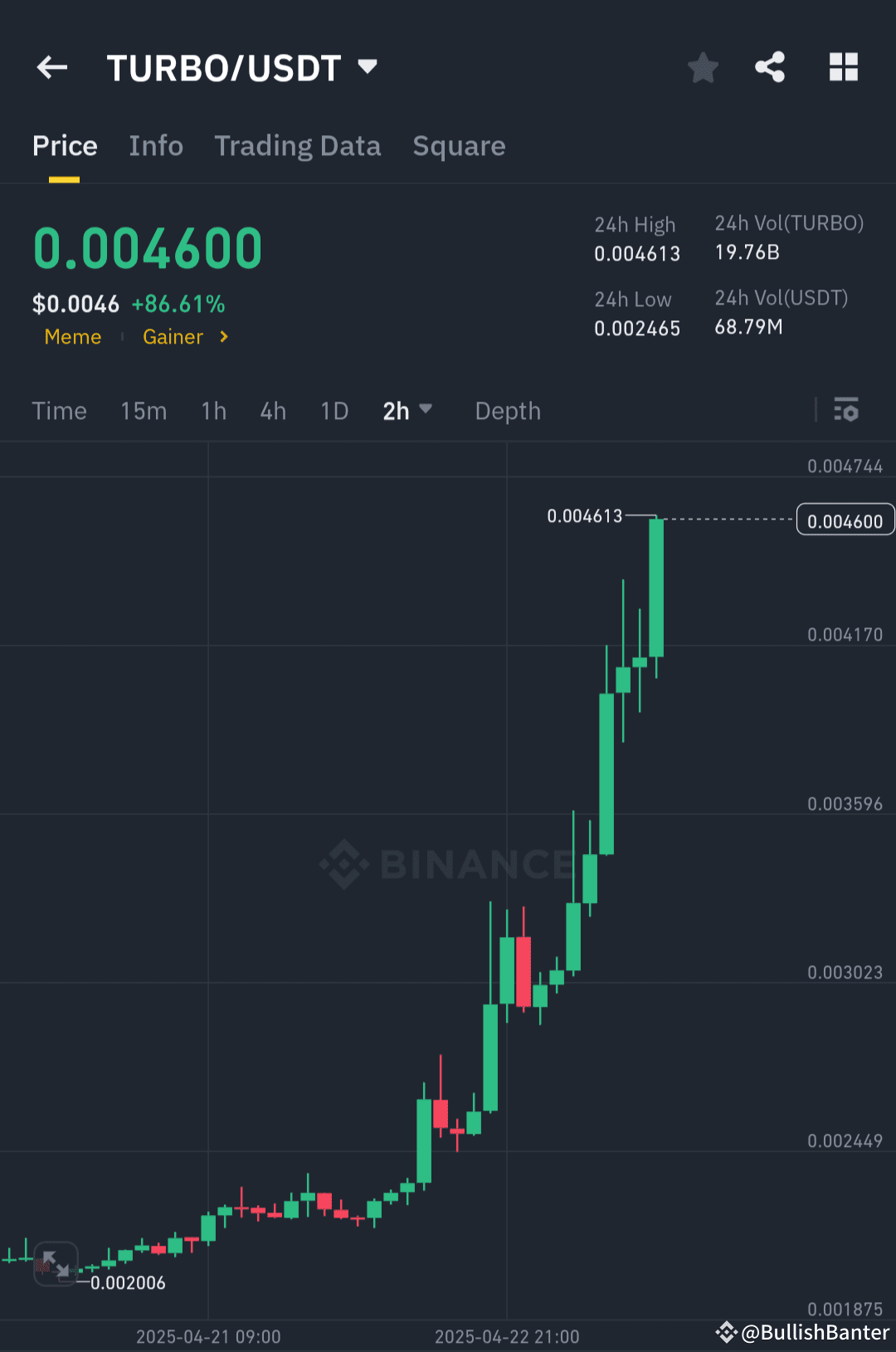Open the layout grid menu top right

click(844, 68)
